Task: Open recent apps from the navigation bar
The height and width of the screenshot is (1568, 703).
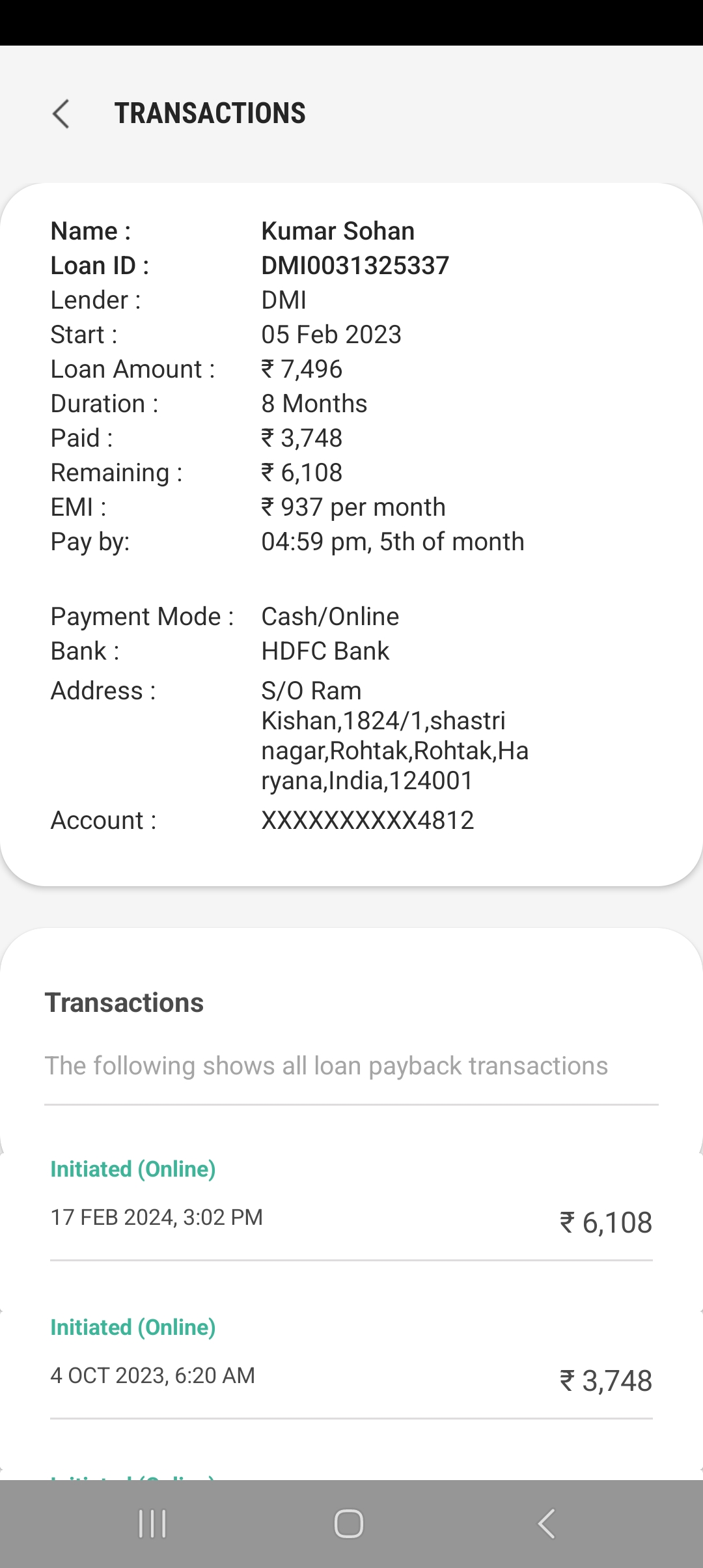Action: click(153, 1524)
